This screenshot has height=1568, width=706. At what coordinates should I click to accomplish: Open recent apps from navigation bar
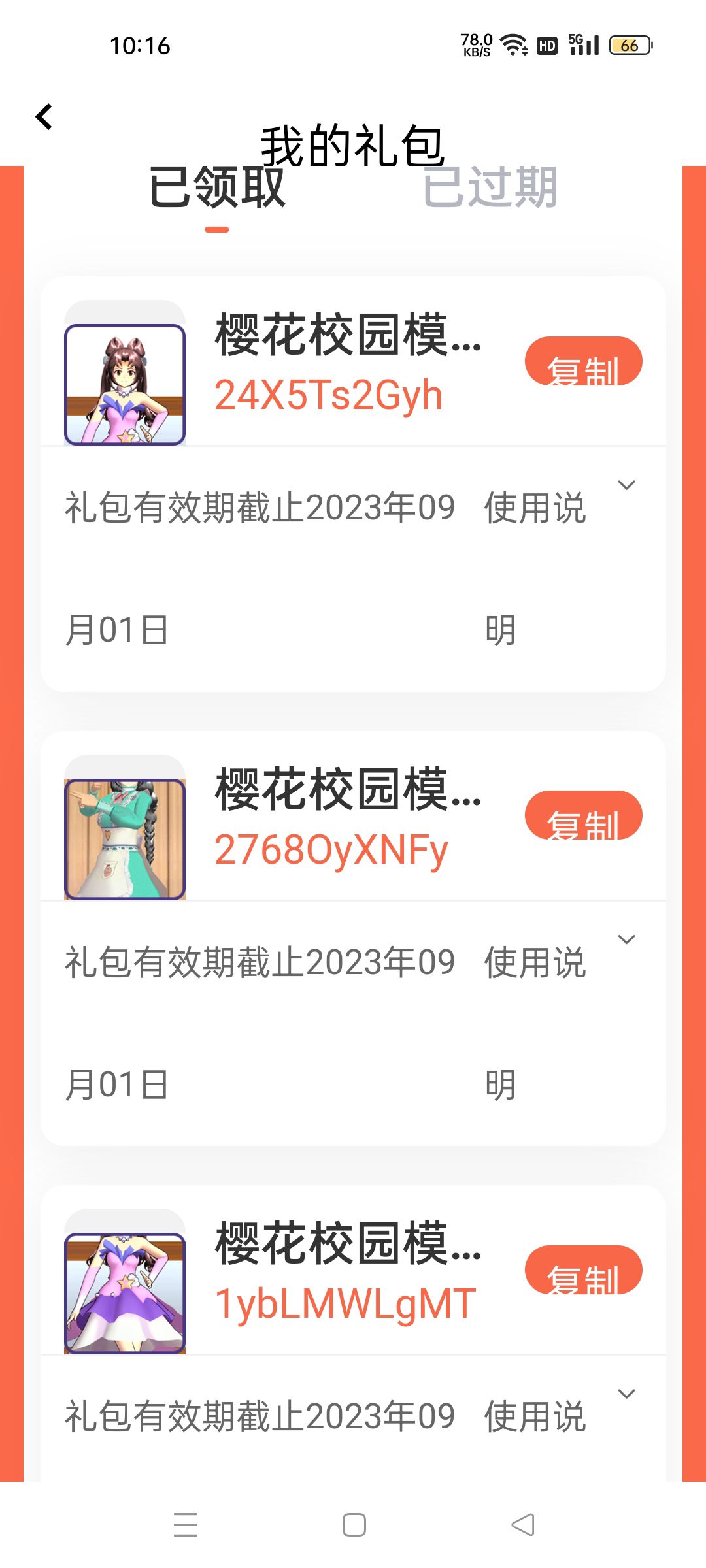click(x=186, y=1525)
